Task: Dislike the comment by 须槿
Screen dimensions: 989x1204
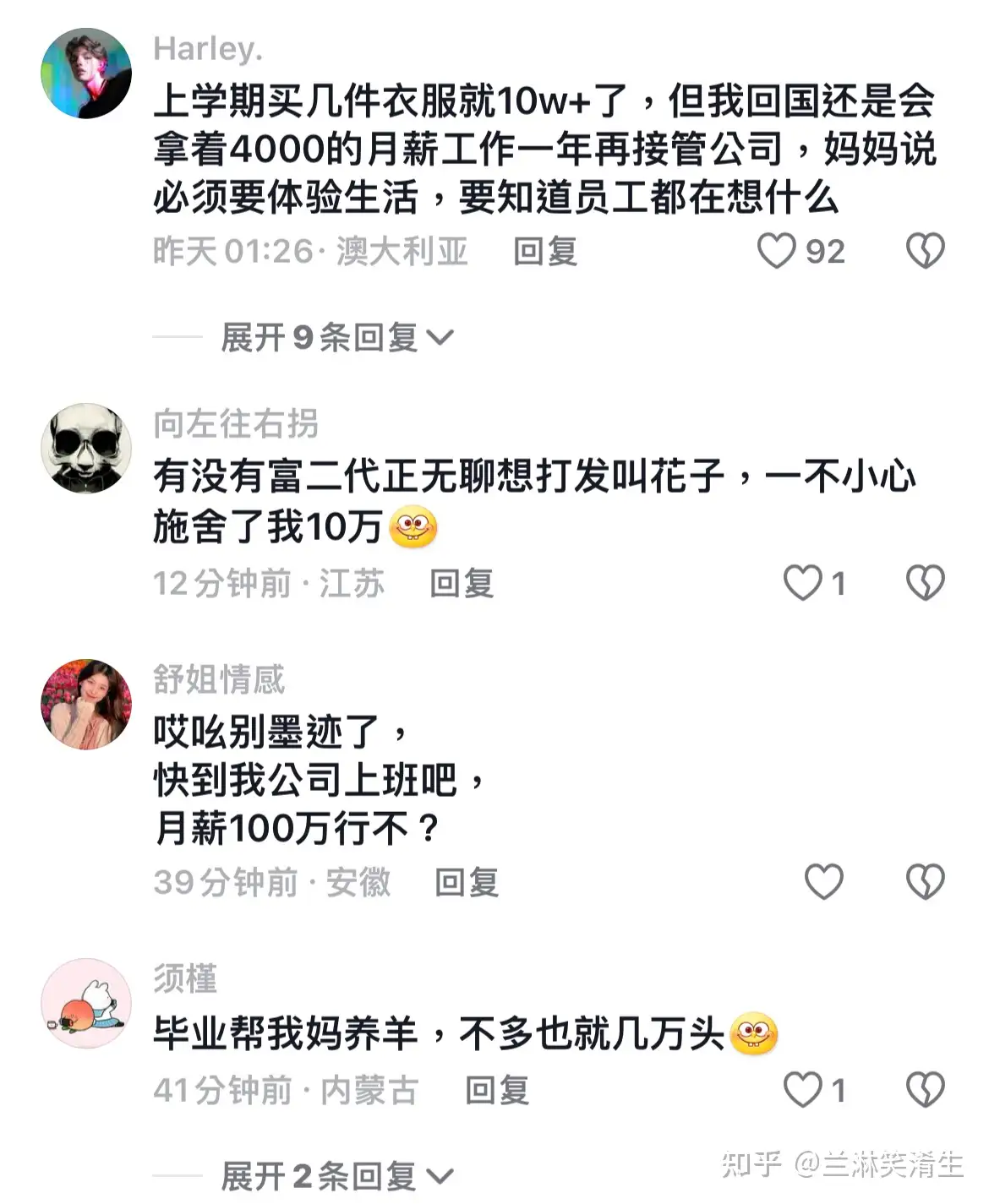Action: point(925,1090)
